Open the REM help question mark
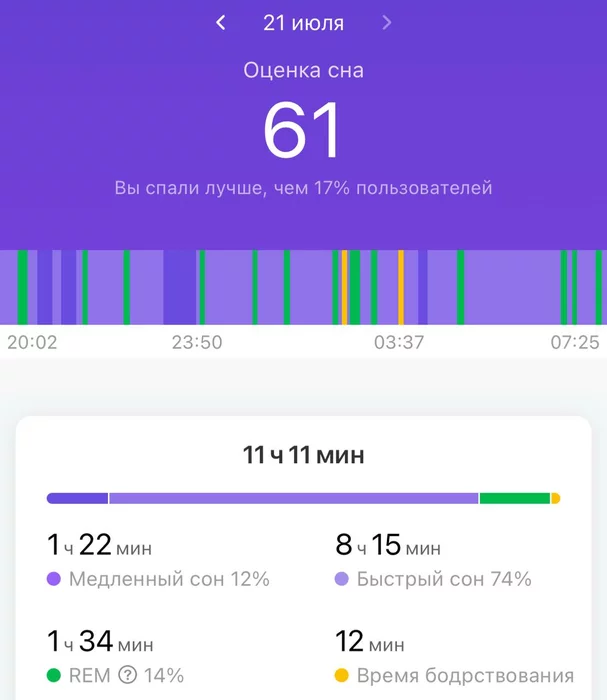The width and height of the screenshot is (607, 700). click(127, 675)
